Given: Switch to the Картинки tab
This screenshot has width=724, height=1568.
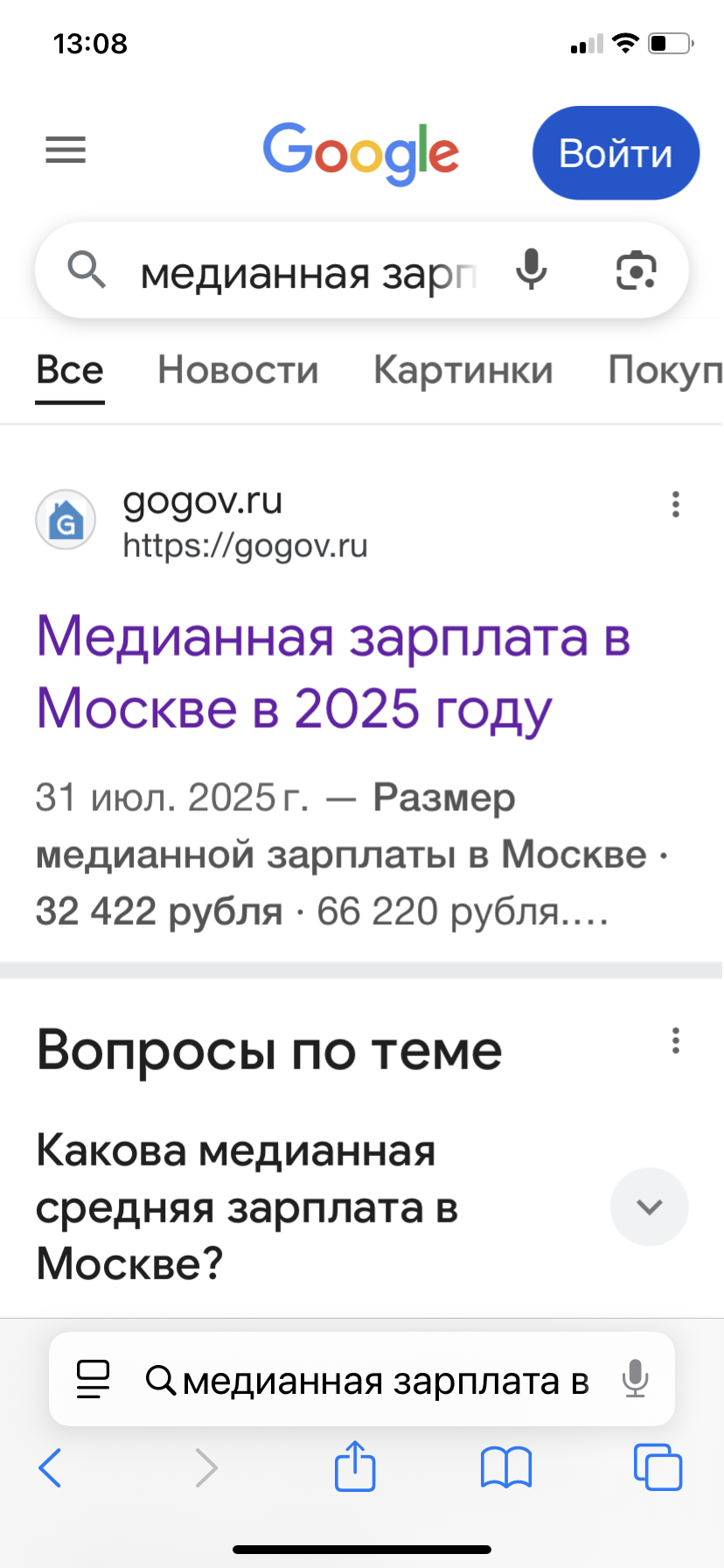Looking at the screenshot, I should tap(463, 370).
